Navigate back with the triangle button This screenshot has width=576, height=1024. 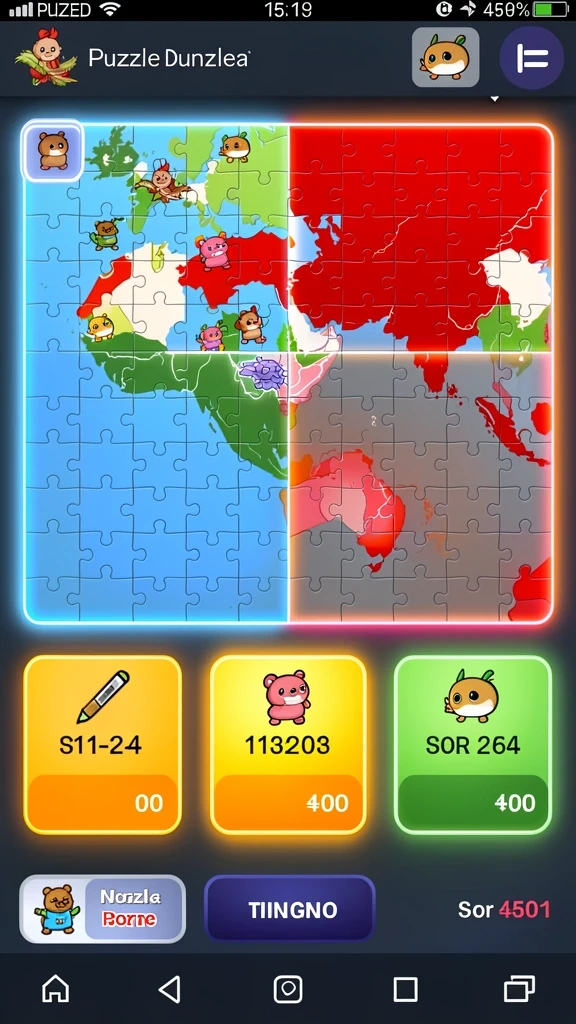click(x=170, y=989)
